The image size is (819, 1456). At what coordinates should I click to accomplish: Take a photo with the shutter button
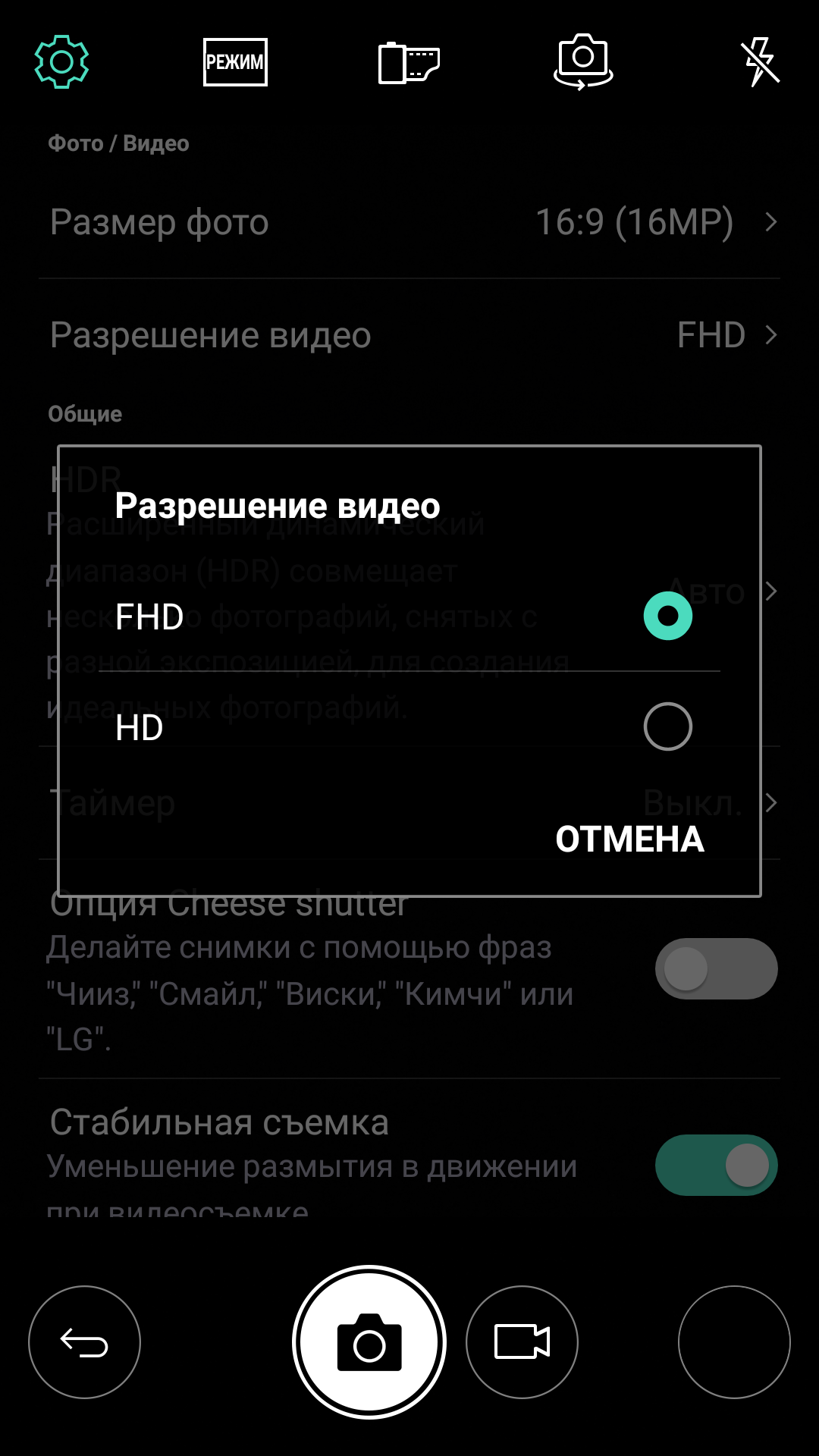pos(369,1342)
